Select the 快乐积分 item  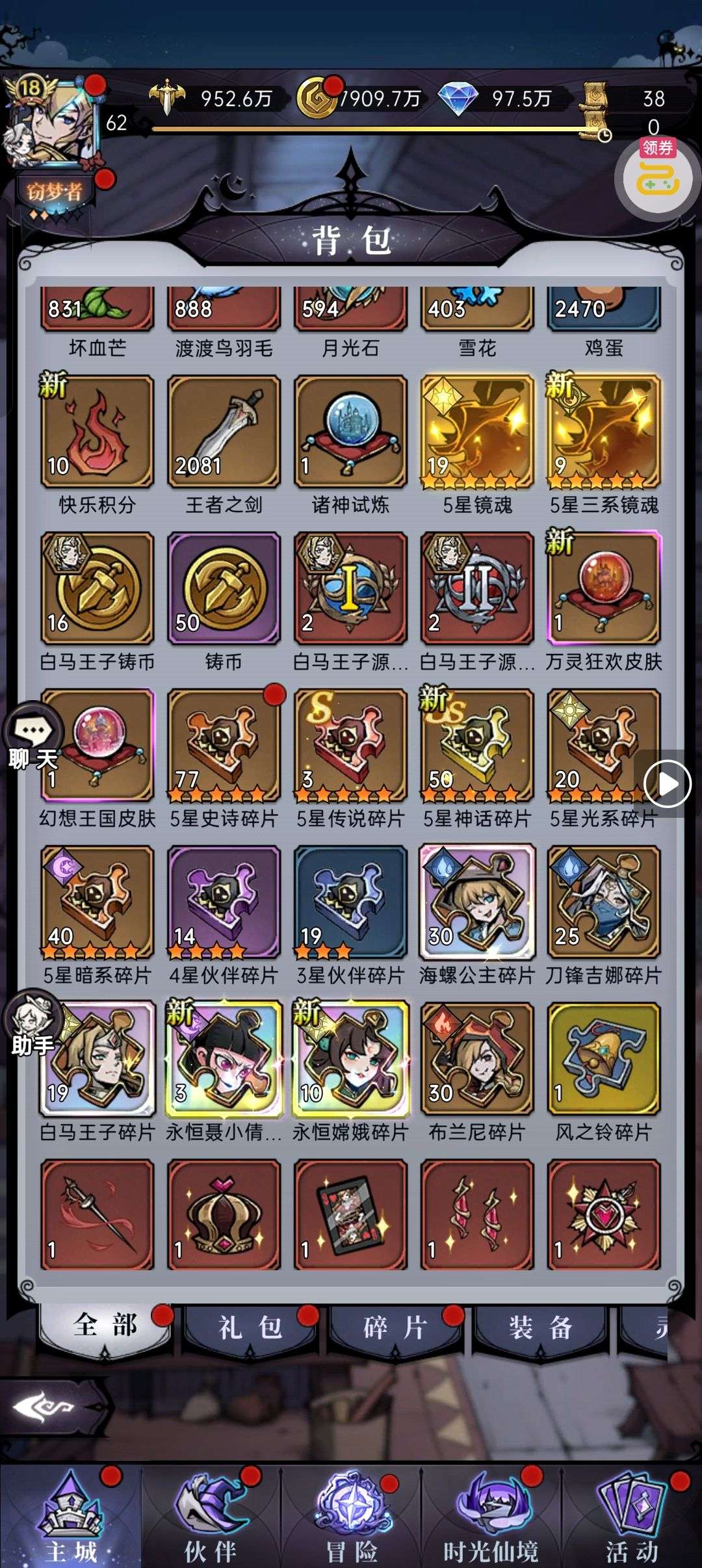point(97,432)
